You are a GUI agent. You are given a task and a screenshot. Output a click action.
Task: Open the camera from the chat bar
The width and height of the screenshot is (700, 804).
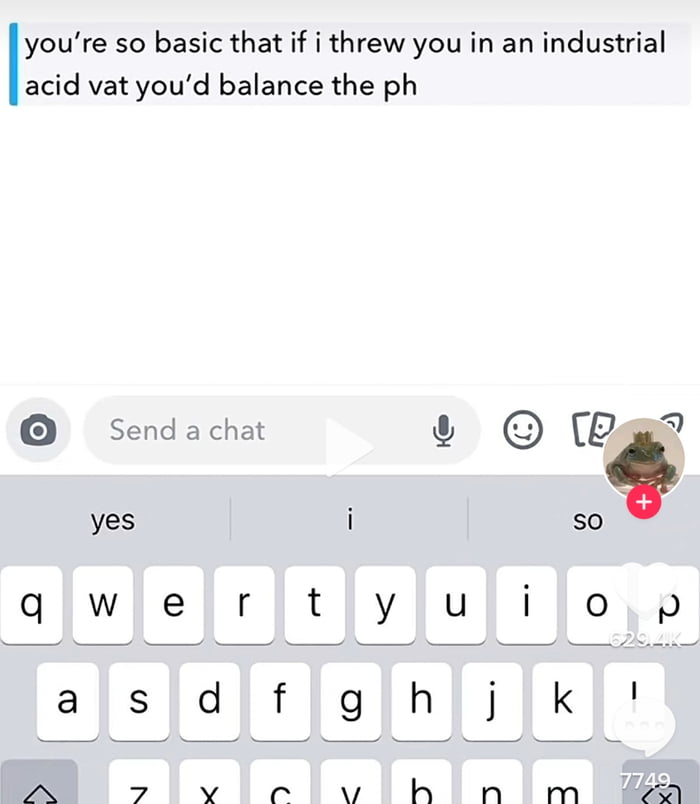click(39, 431)
